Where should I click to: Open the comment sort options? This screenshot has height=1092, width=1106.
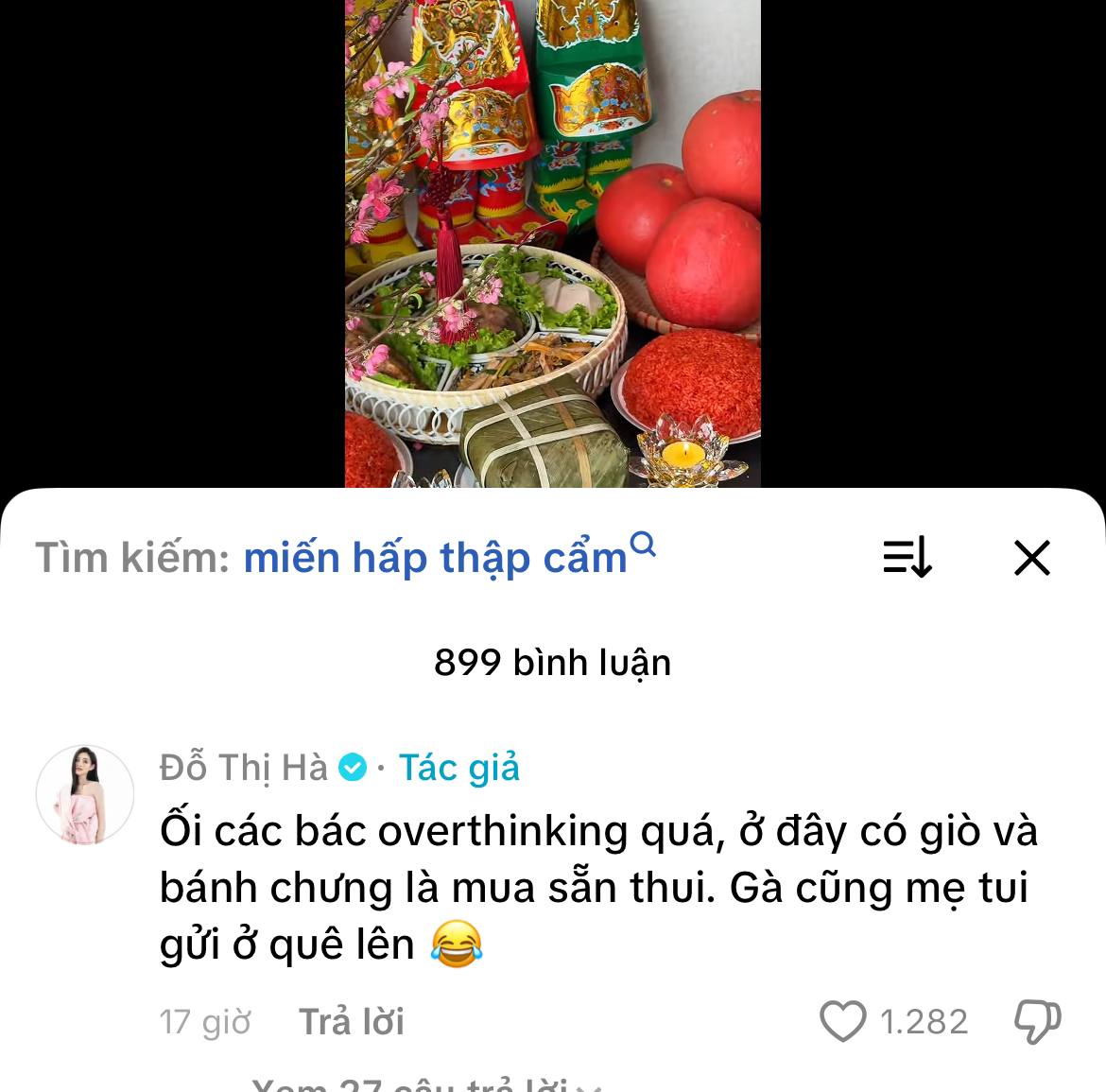point(907,557)
